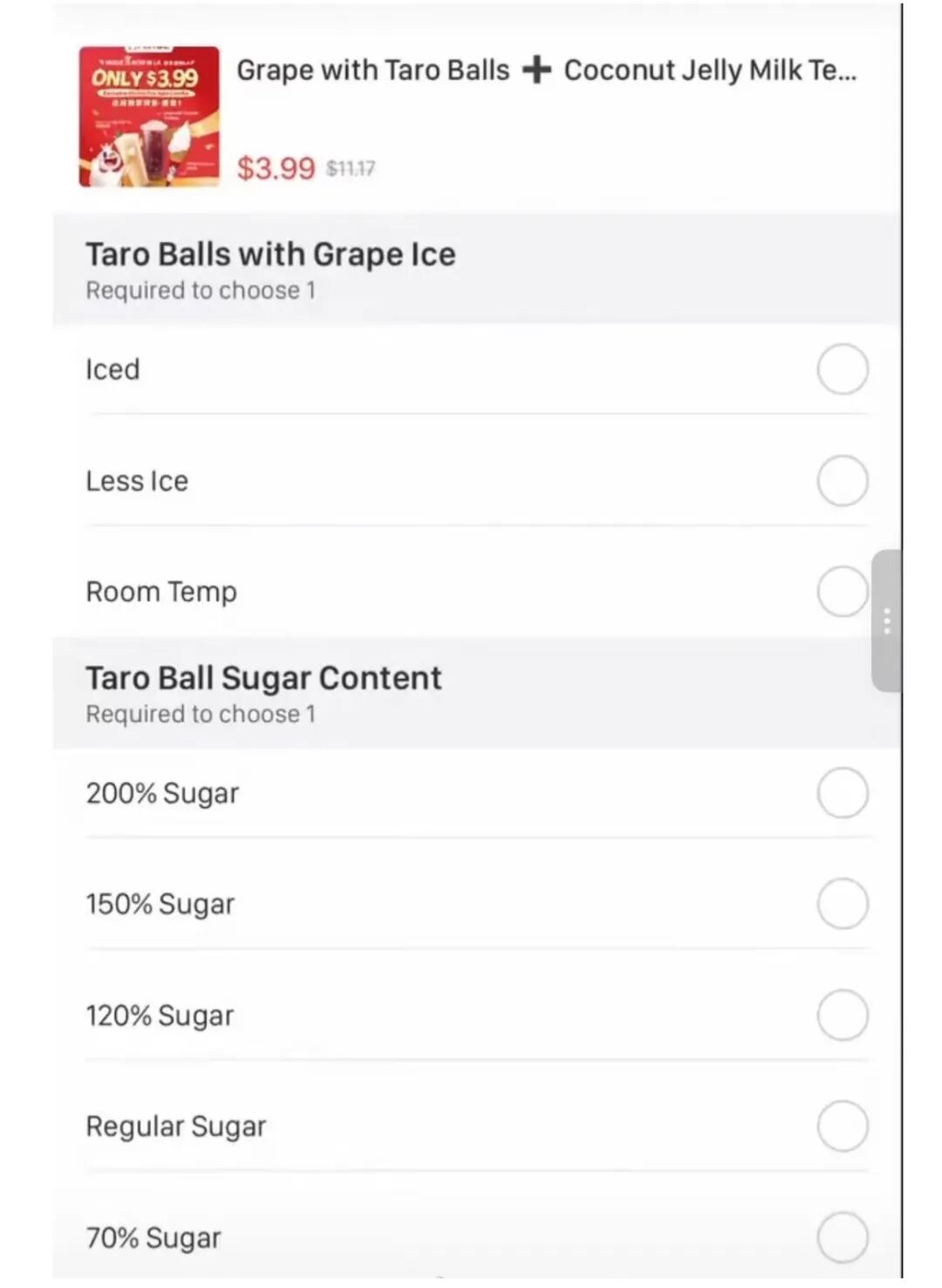Choose 70% Sugar
Viewport: 942px width, 1288px height.
(842, 1237)
